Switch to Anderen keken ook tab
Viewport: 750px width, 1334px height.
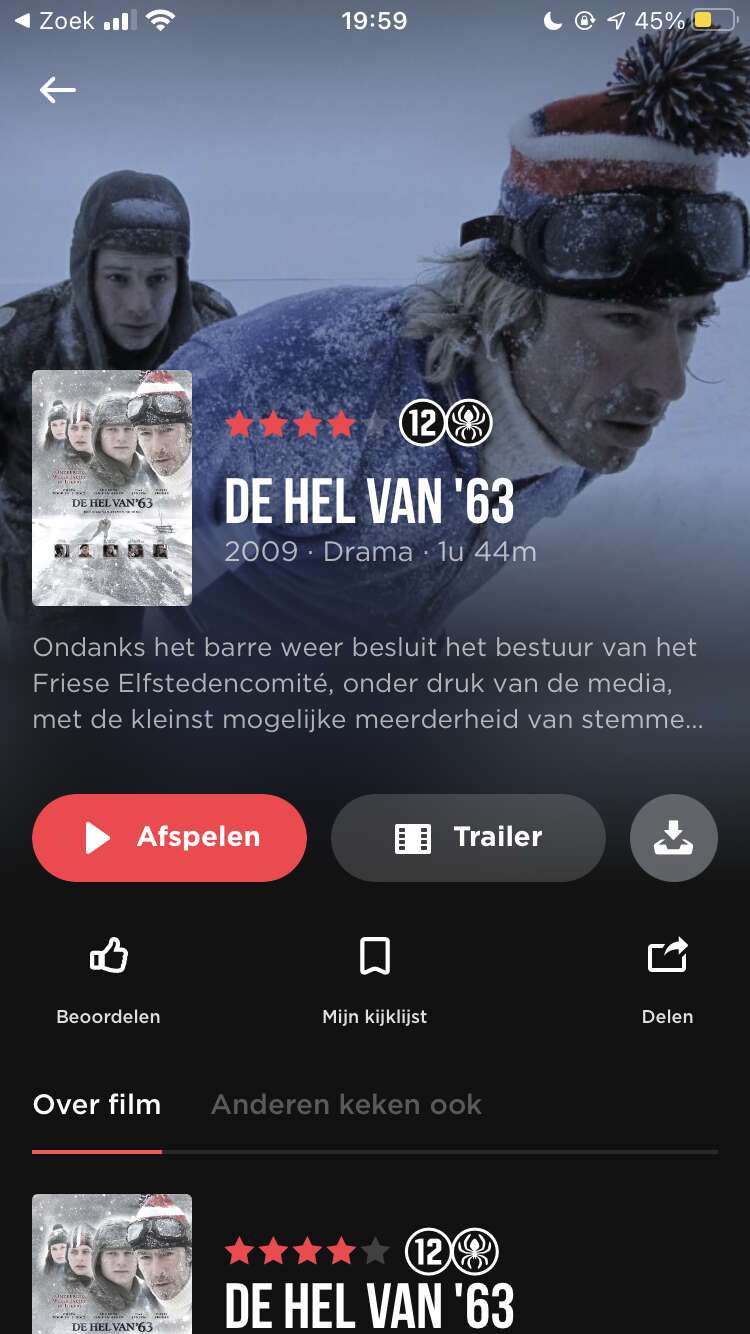(347, 1105)
